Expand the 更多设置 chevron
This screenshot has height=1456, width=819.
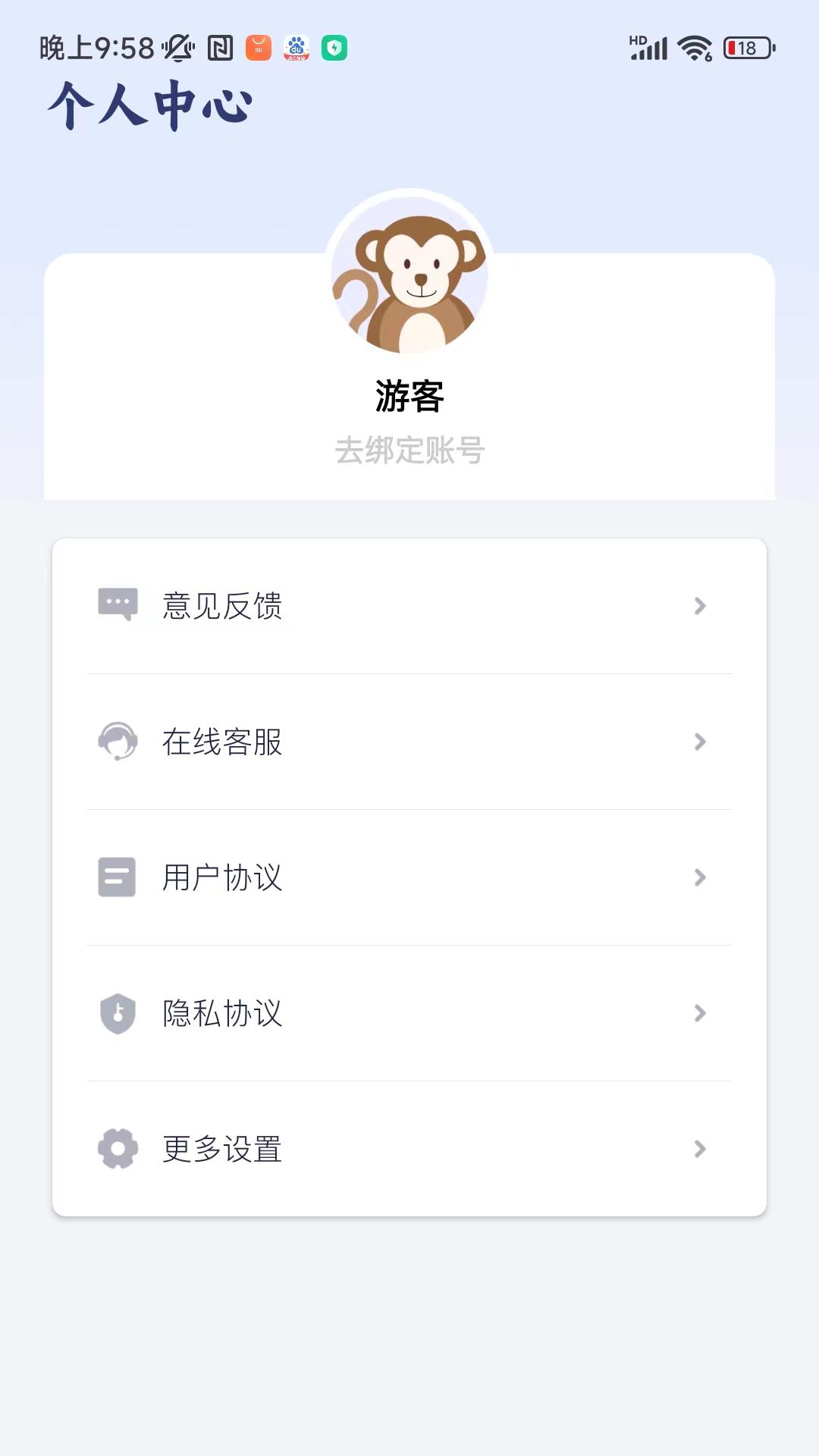click(x=700, y=1149)
